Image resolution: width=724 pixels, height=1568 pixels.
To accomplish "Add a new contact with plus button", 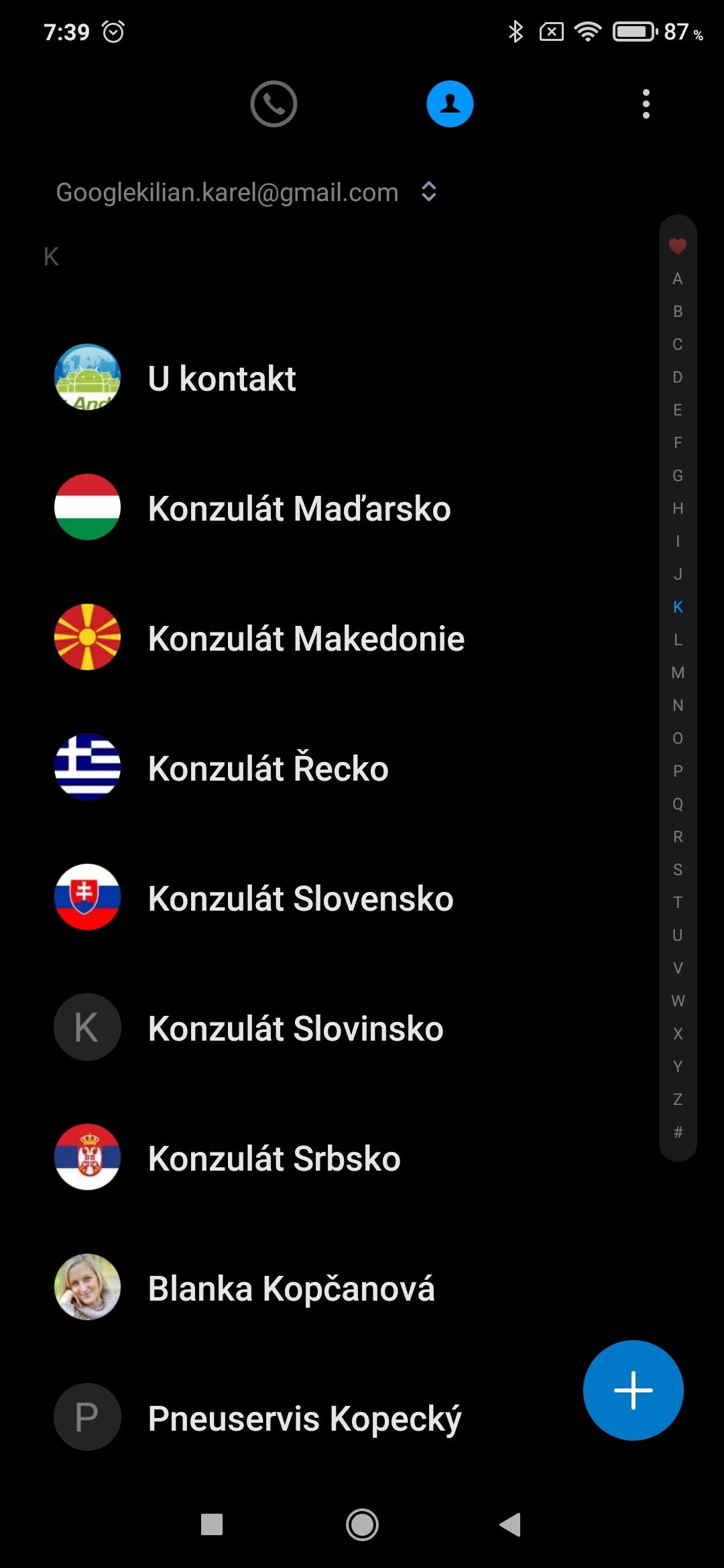I will [633, 1390].
